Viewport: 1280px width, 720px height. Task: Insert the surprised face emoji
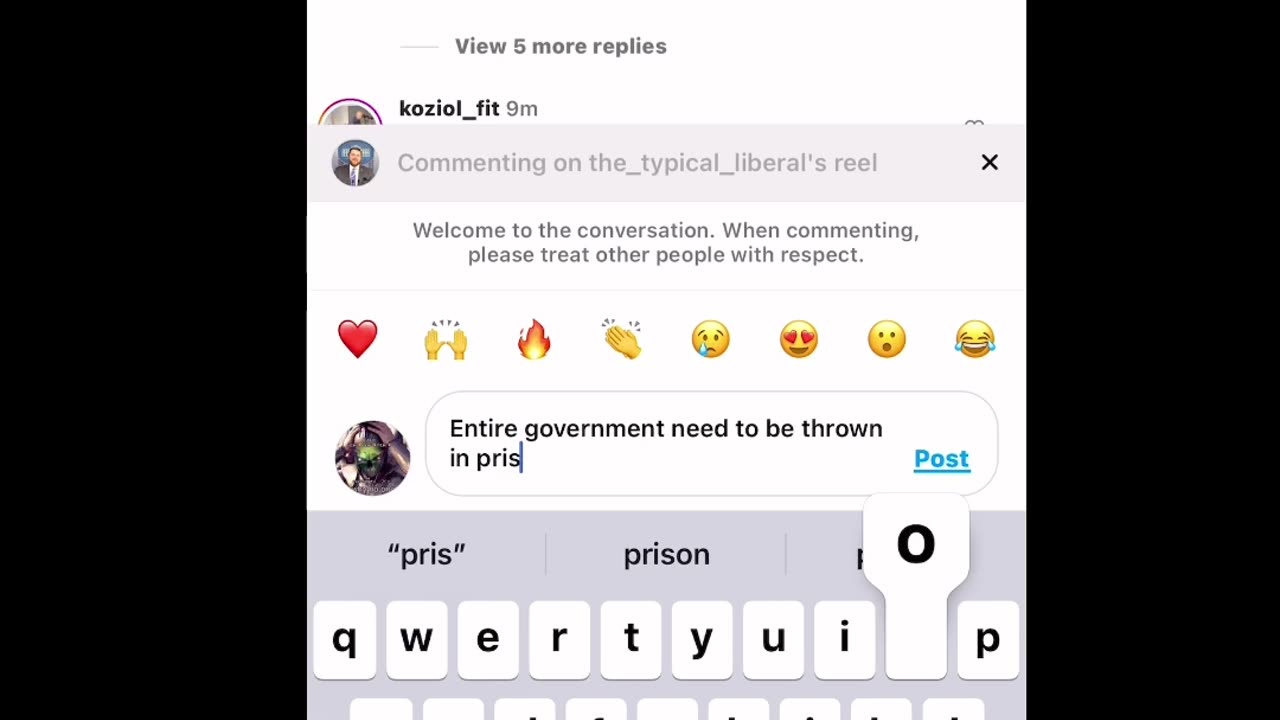click(886, 340)
